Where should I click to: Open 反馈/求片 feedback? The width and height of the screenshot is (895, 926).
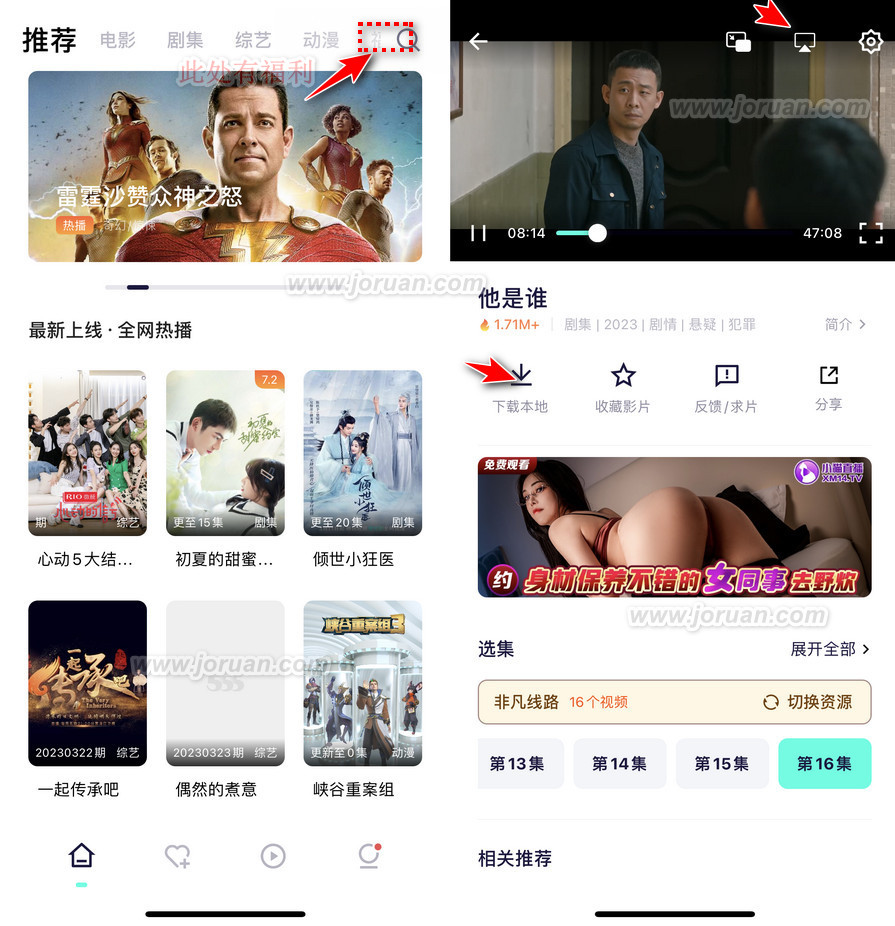tap(726, 387)
